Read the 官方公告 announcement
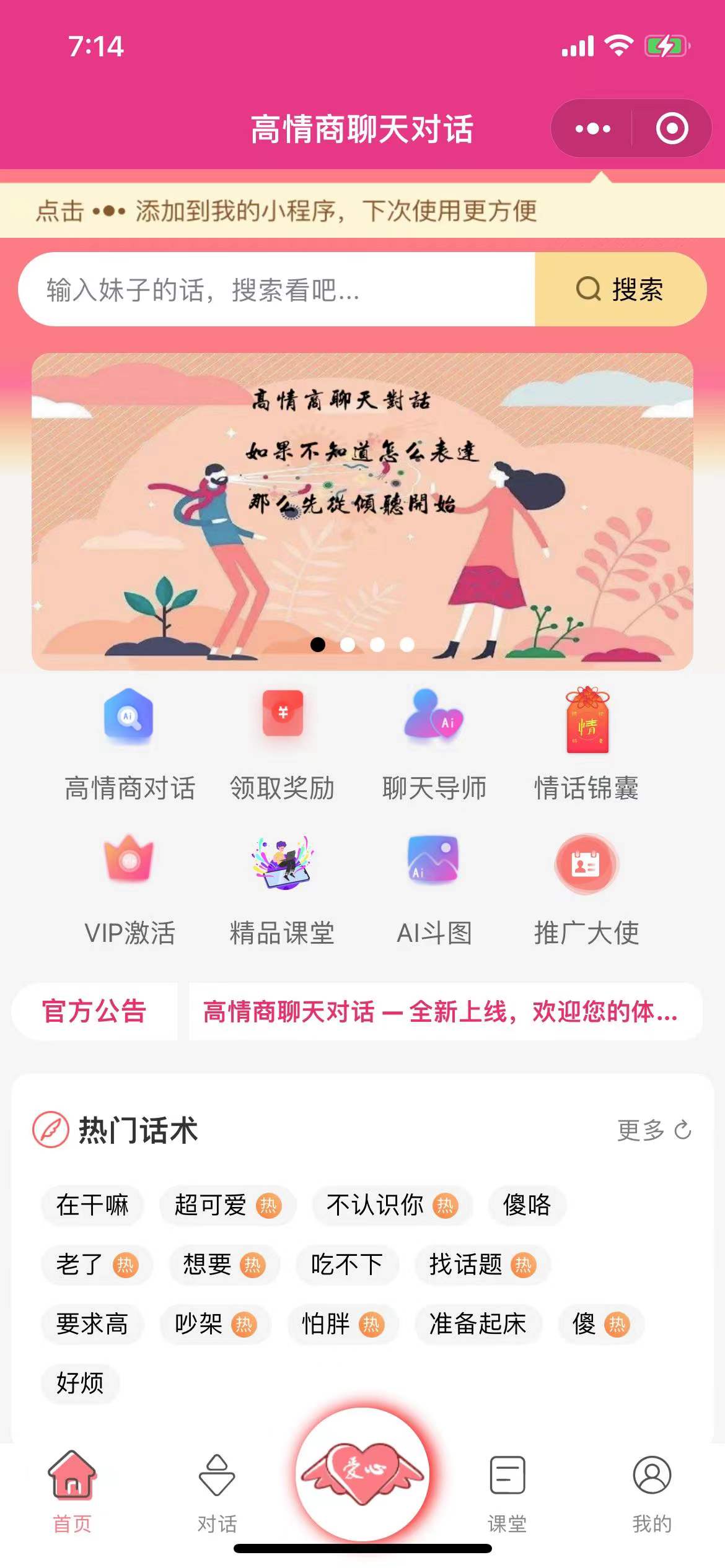Screen dimensions: 725x1568 pyautogui.click(x=440, y=1012)
